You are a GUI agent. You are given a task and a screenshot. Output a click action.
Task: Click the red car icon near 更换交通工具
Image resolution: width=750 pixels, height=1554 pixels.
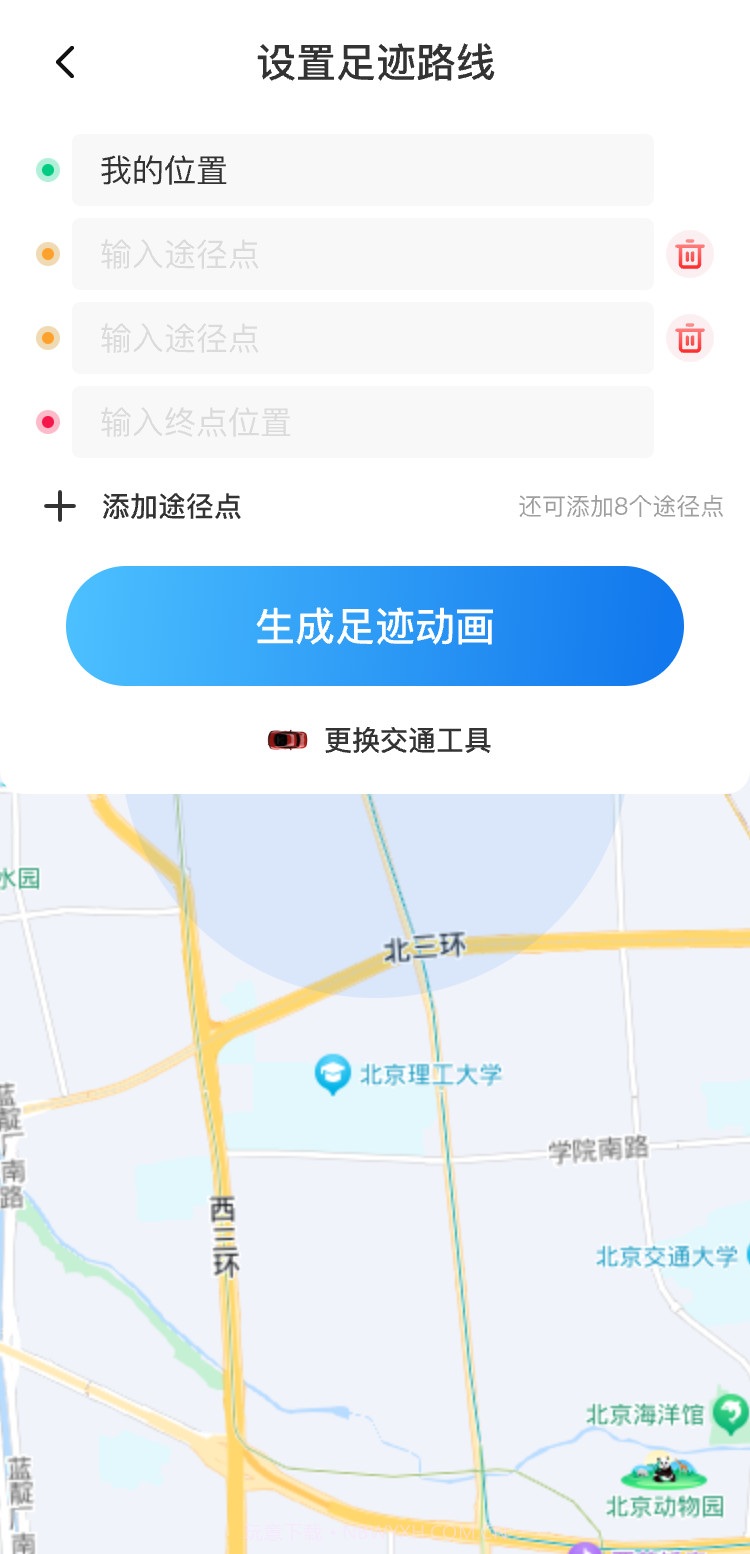[287, 740]
